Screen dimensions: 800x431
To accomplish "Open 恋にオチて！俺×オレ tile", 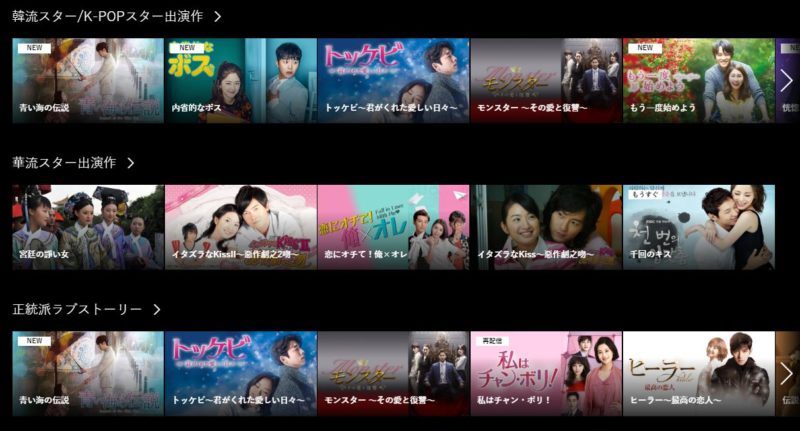I will 393,227.
